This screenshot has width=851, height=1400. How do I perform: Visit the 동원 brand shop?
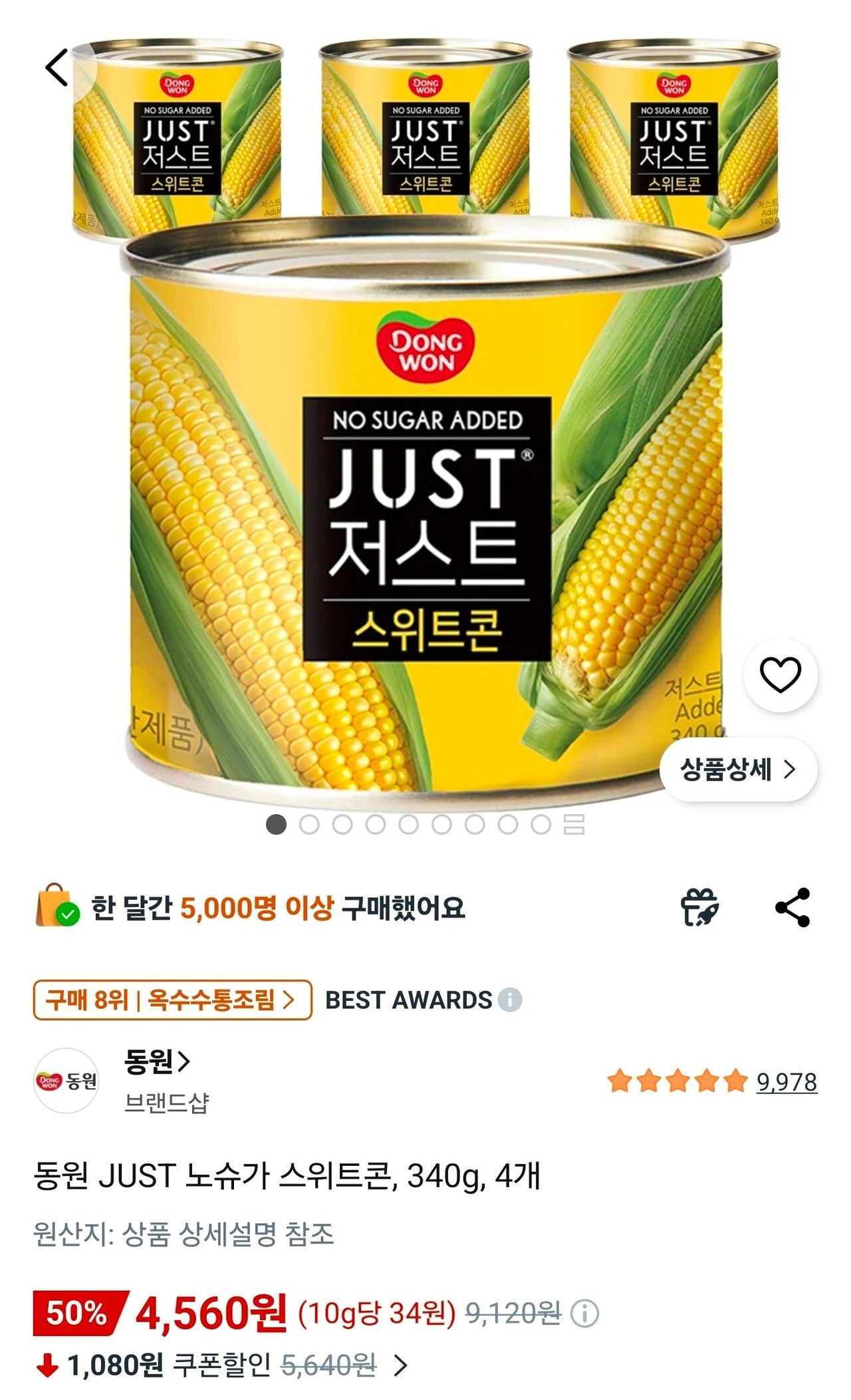click(157, 1062)
